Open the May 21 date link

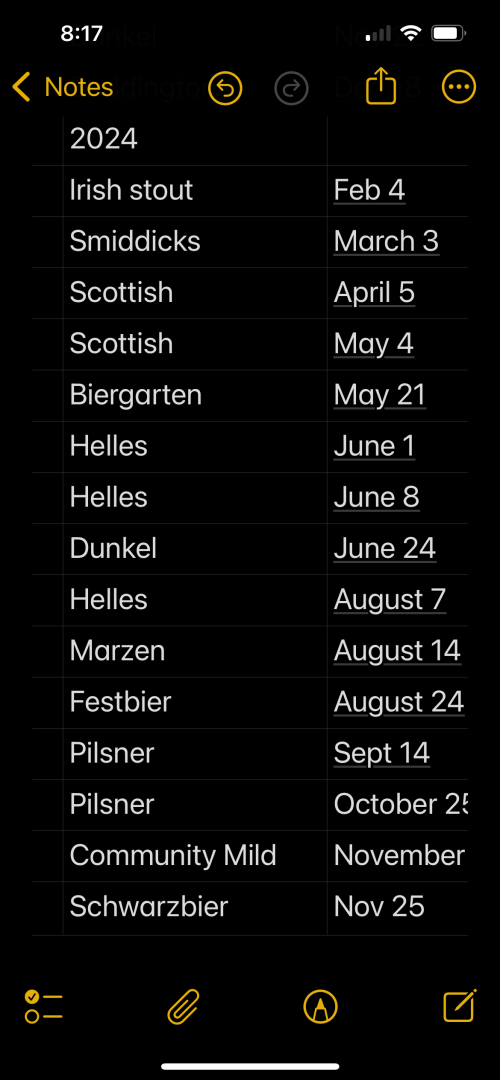(x=379, y=395)
